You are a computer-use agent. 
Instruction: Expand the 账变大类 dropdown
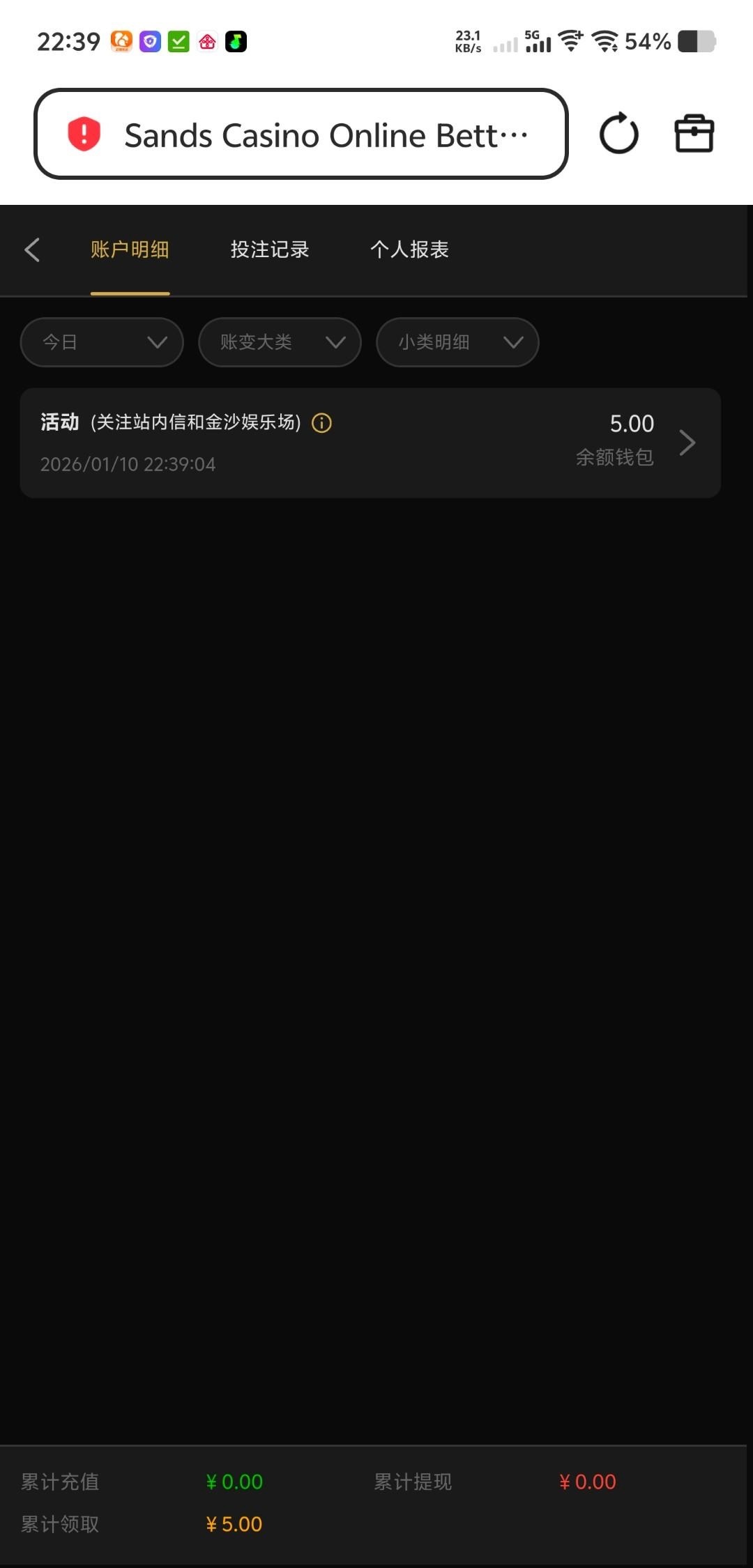(x=280, y=342)
